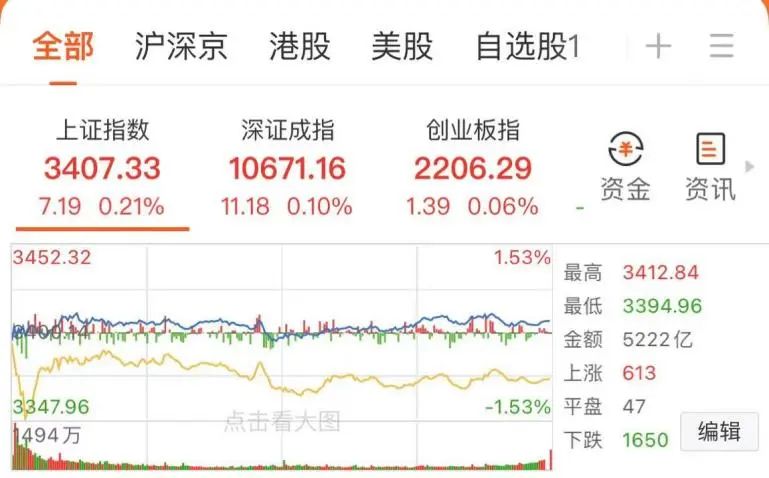Open the 自选股1 tab

527,46
